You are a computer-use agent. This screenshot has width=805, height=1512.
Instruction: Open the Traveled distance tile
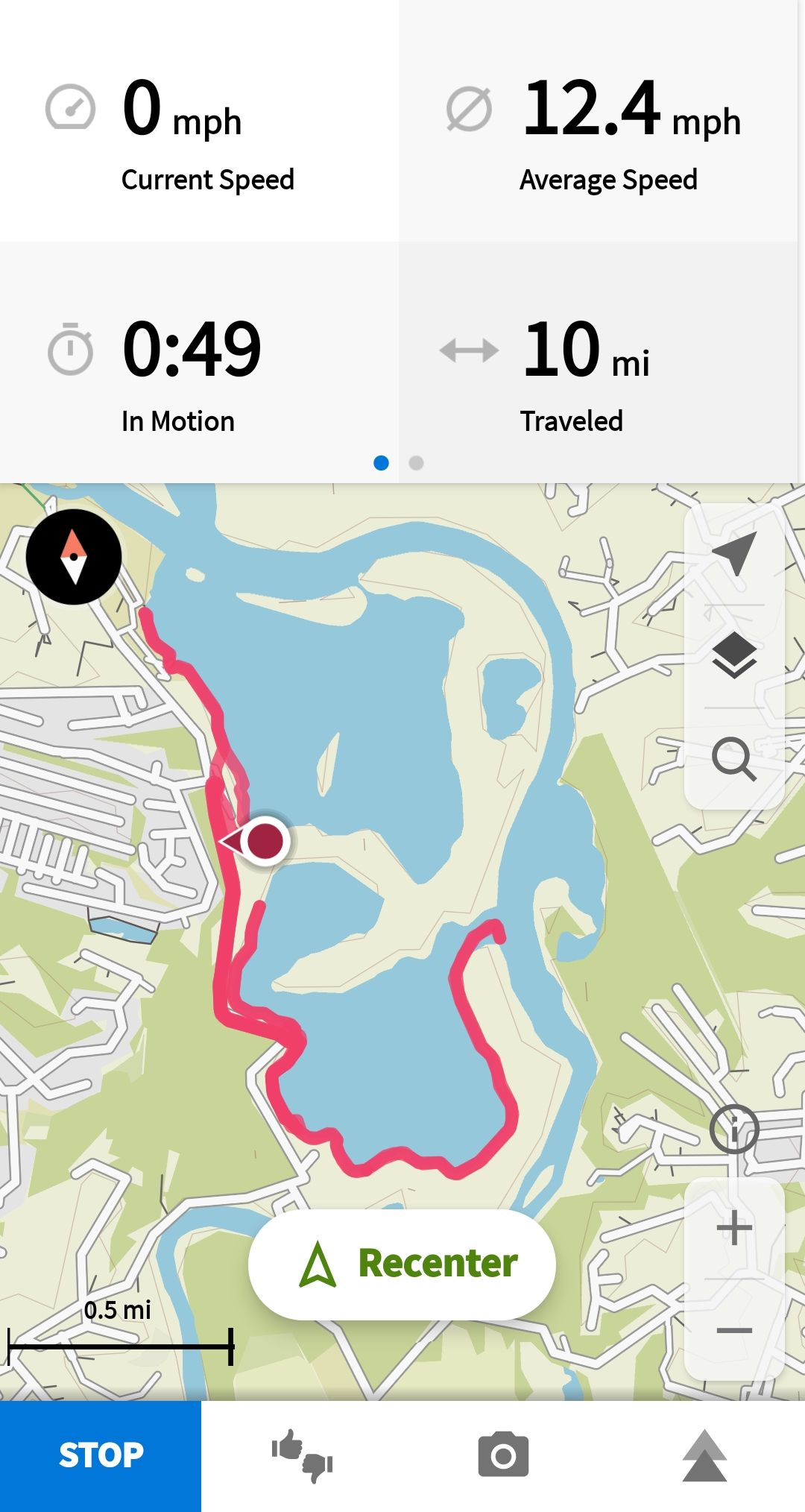(x=598, y=362)
